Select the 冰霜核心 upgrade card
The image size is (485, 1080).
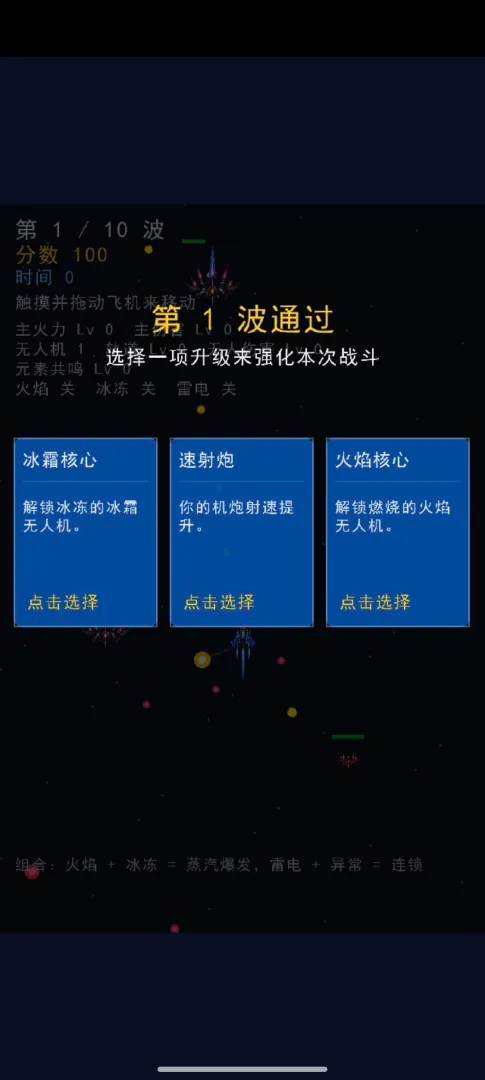(x=85, y=532)
